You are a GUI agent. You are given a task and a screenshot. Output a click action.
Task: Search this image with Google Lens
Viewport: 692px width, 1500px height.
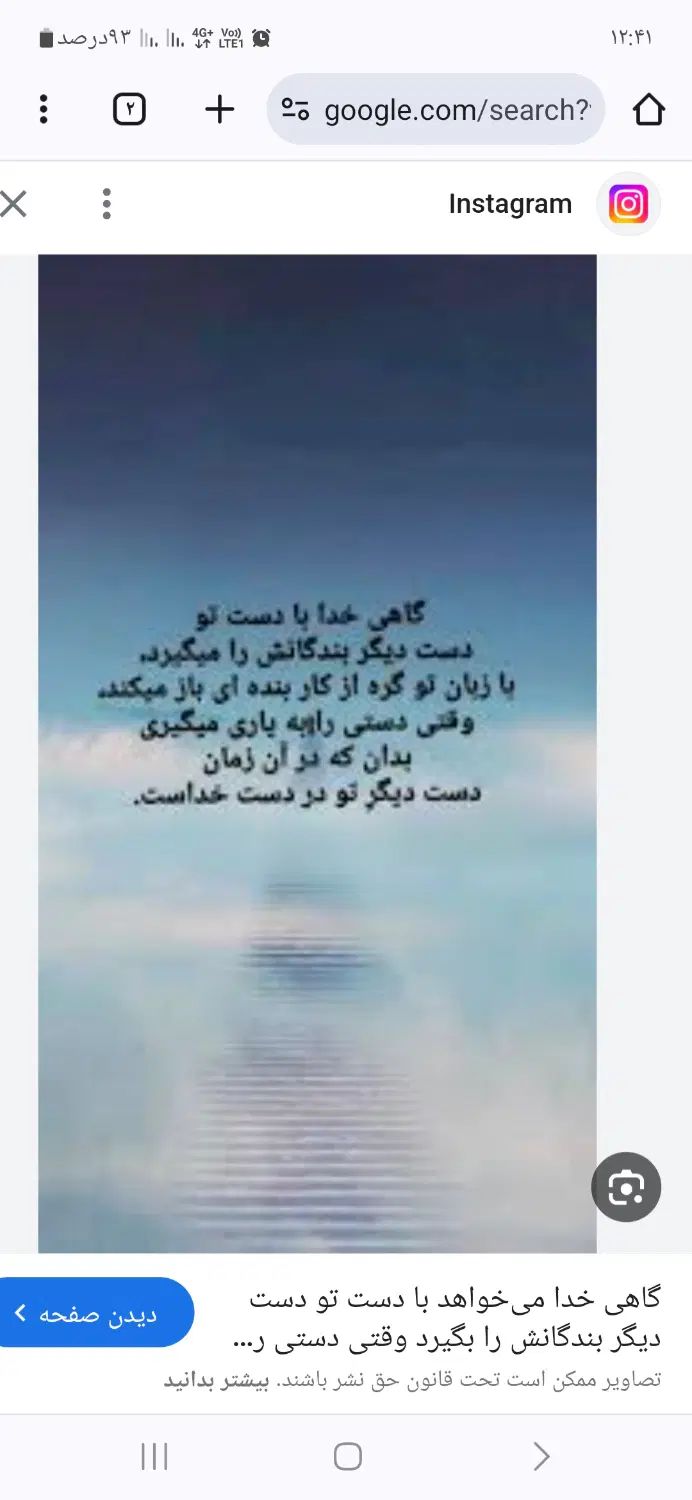[626, 1187]
